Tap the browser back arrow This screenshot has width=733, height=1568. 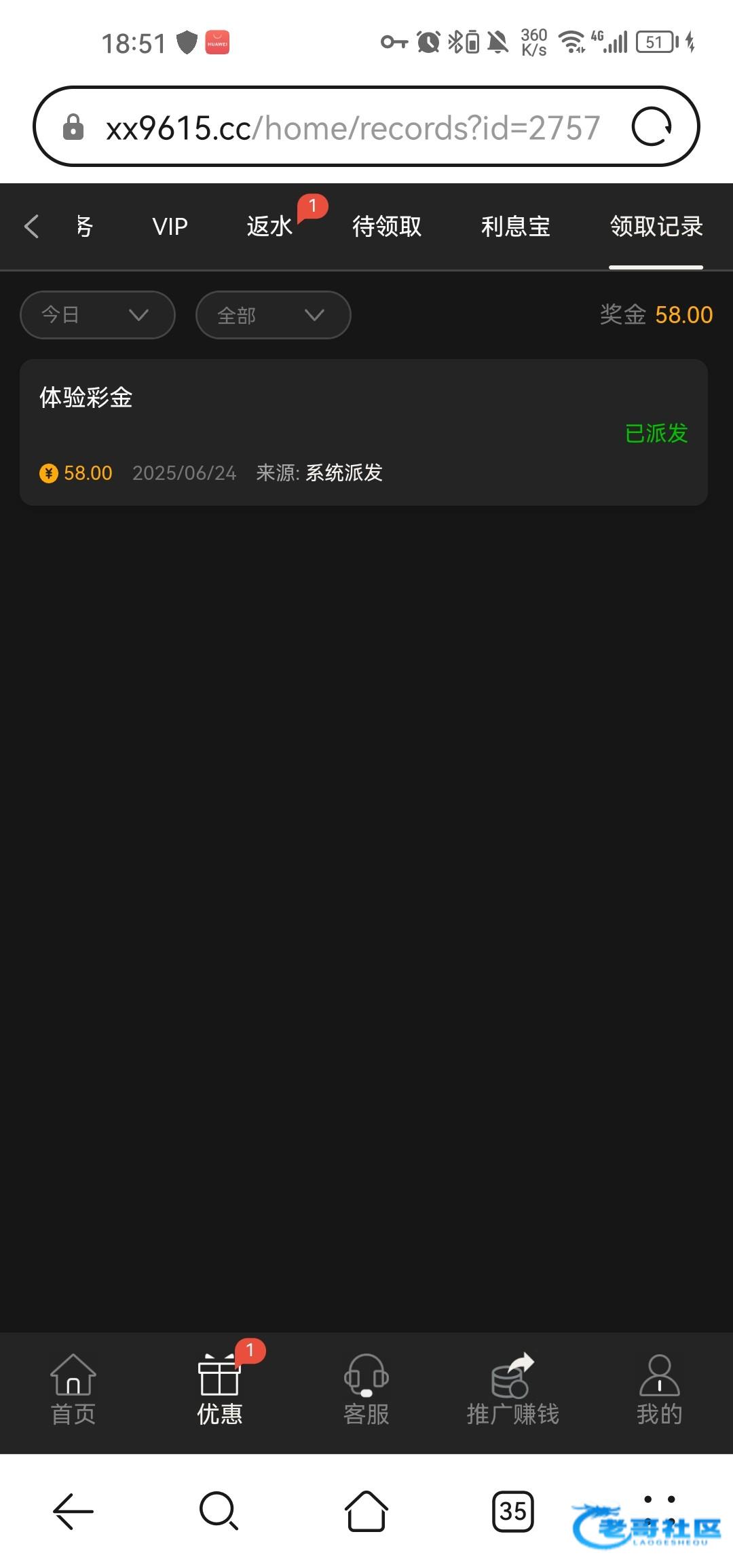coord(73,1512)
